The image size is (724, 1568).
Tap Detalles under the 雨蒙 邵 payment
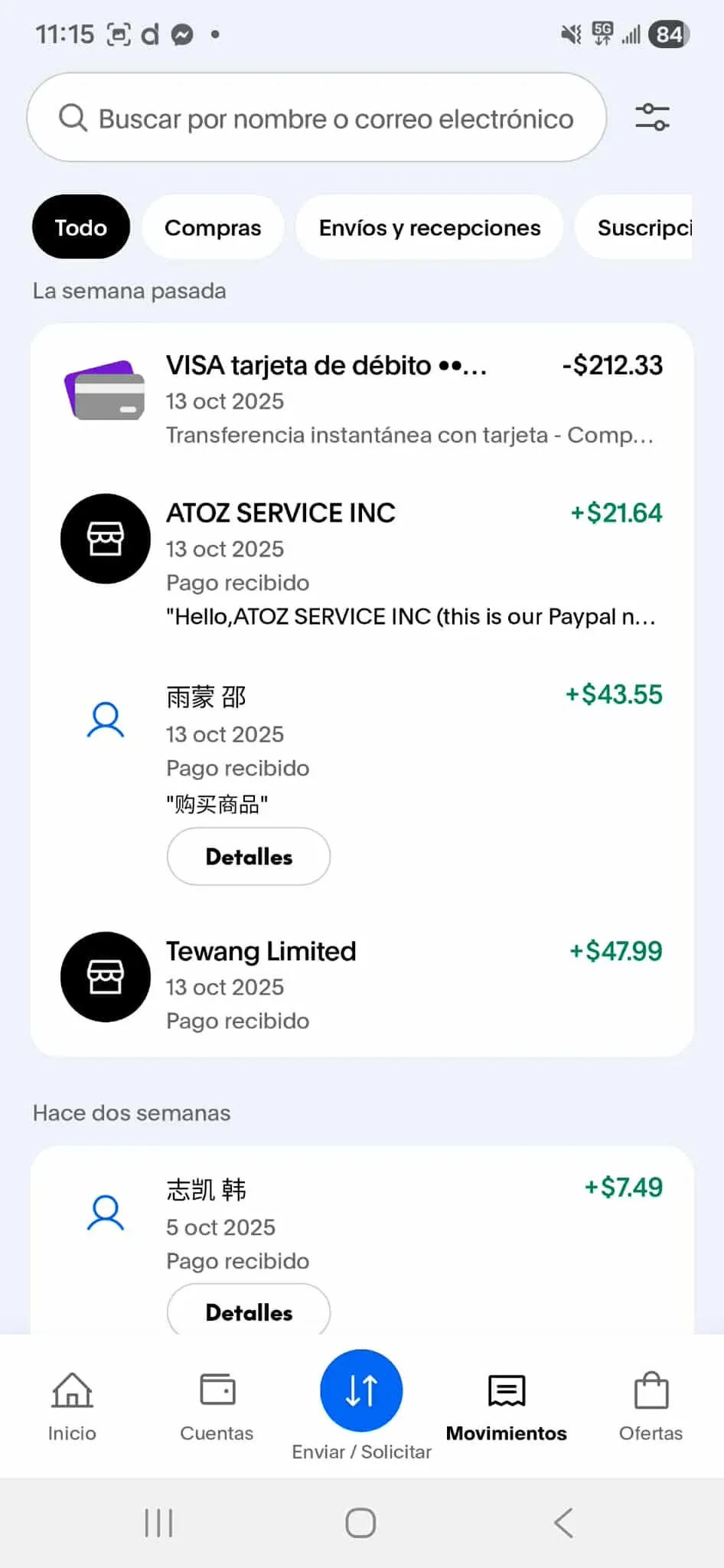[x=249, y=857]
